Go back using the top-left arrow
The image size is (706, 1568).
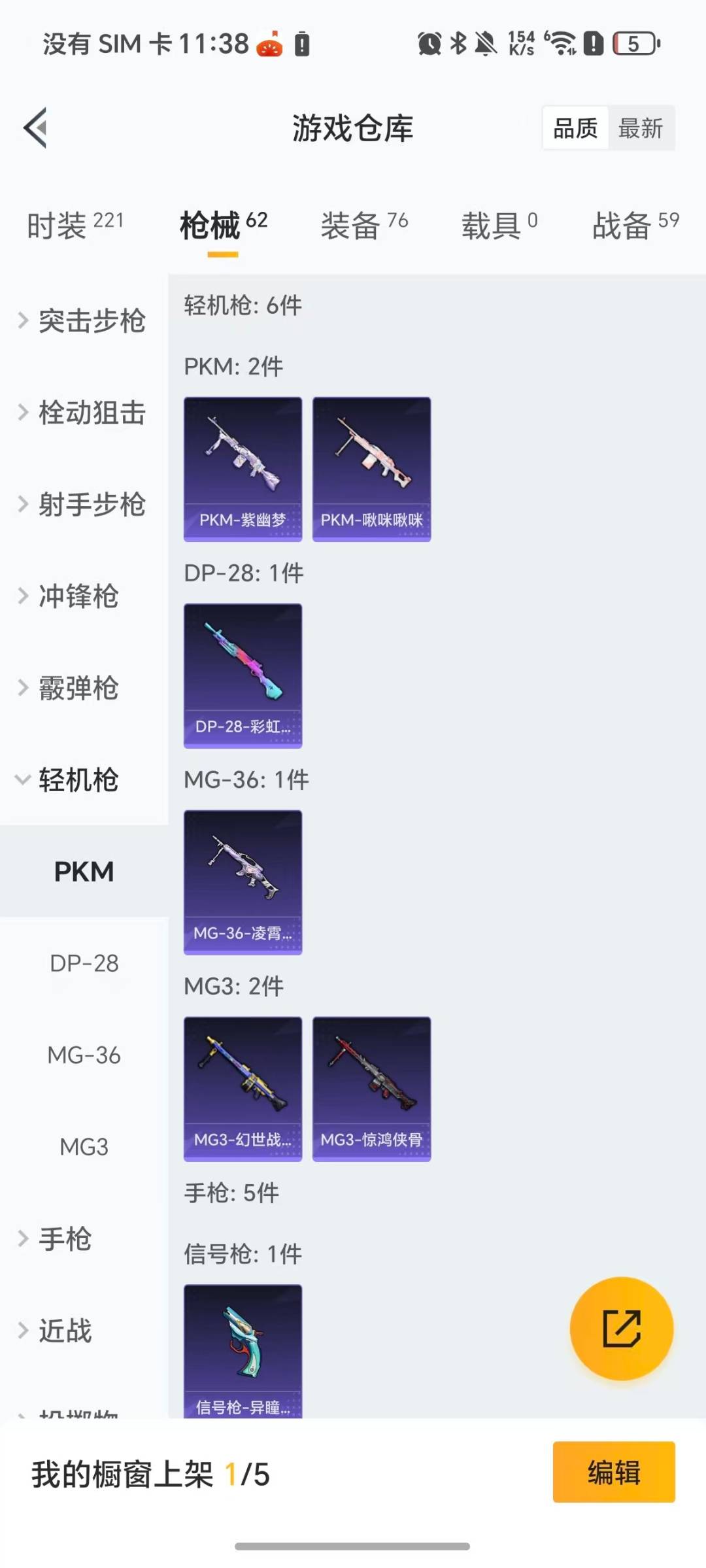36,128
